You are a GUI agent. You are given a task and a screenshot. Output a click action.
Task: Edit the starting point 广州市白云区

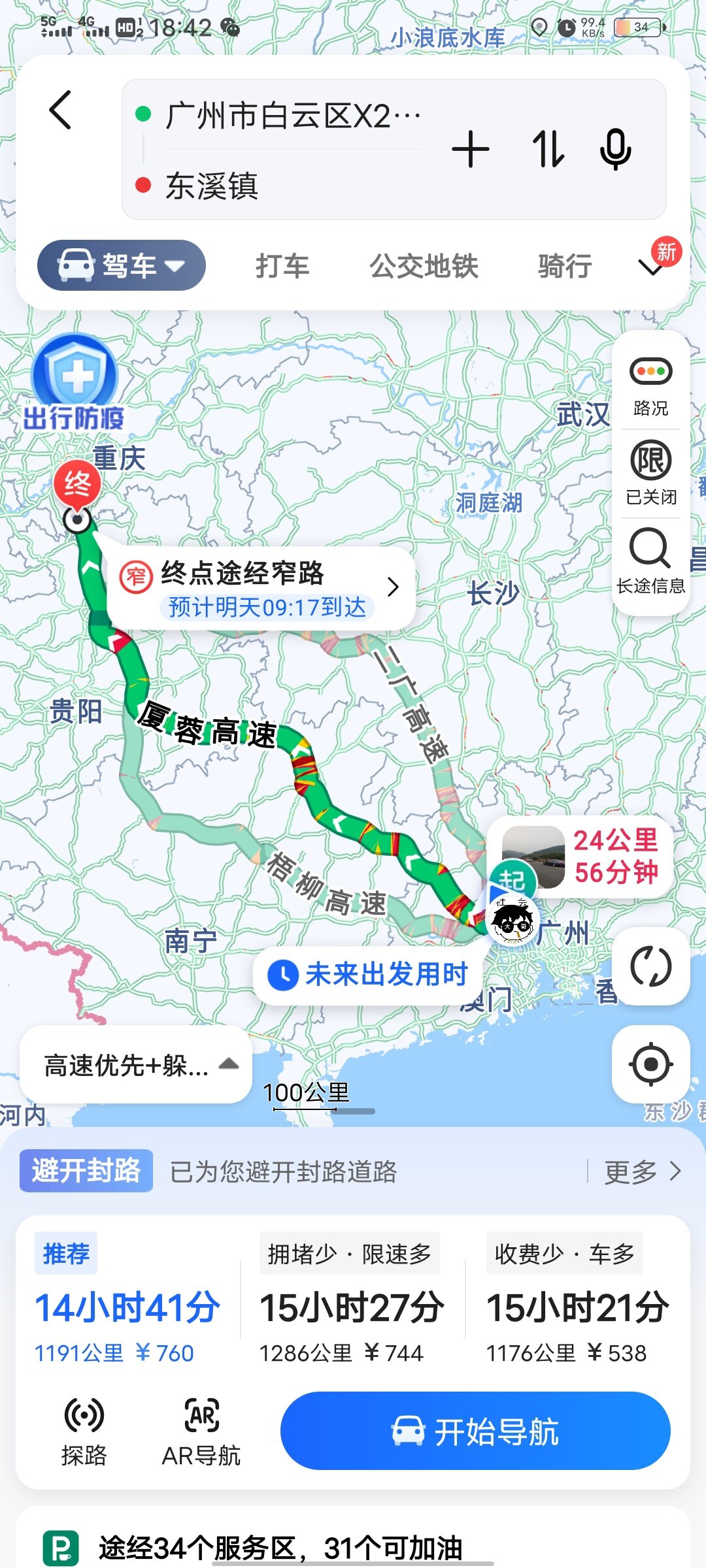(292, 116)
